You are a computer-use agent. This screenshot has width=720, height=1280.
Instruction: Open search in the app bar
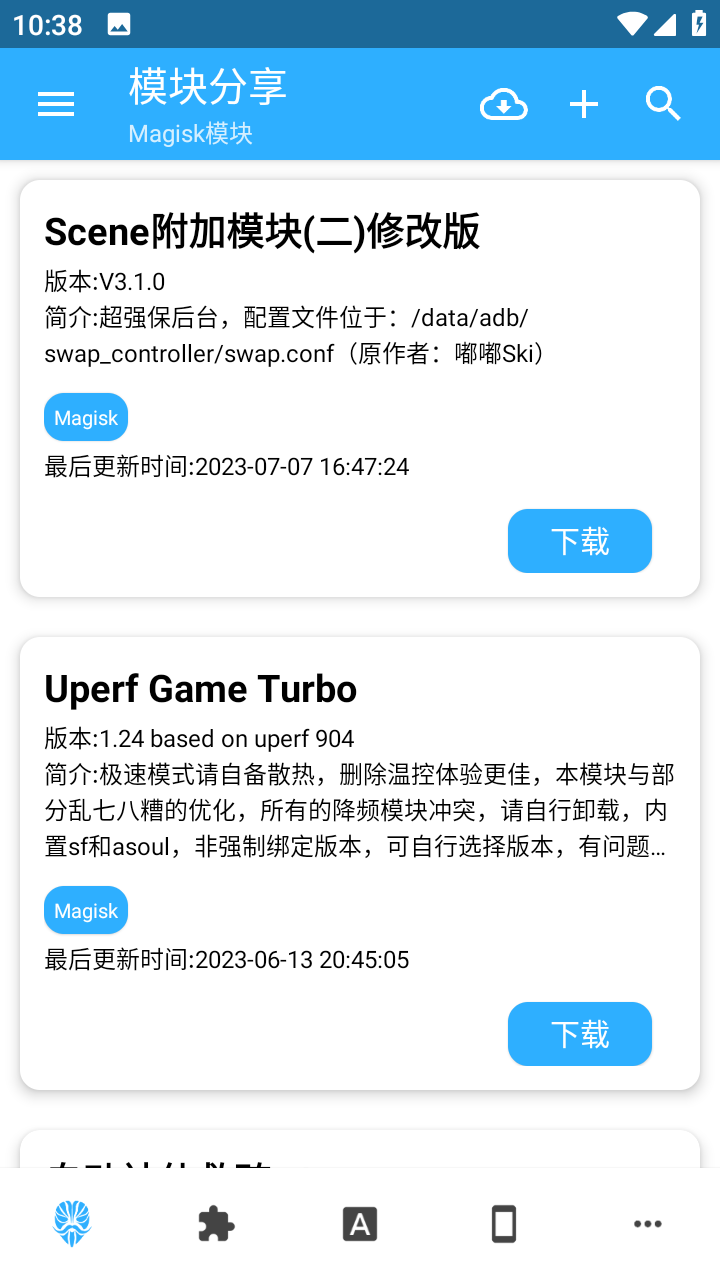[663, 104]
